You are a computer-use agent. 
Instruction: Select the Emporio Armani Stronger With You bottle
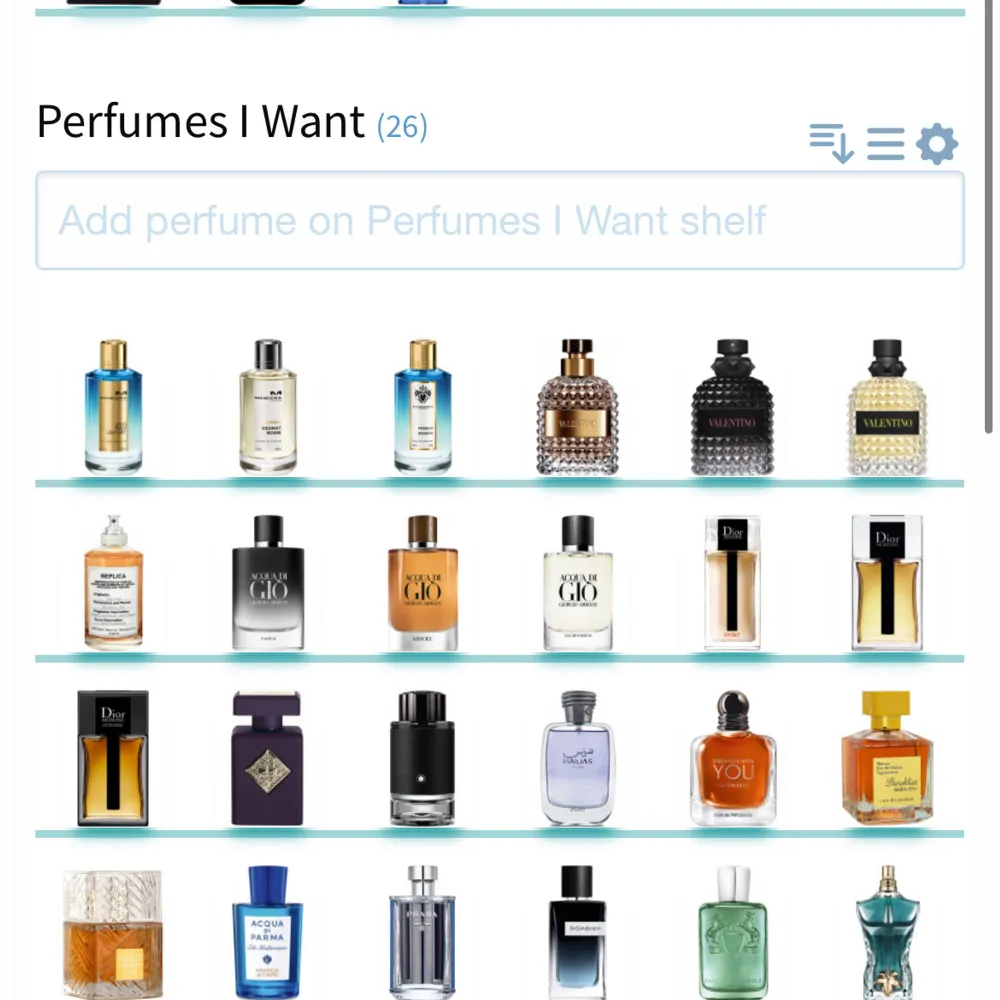[x=733, y=757]
